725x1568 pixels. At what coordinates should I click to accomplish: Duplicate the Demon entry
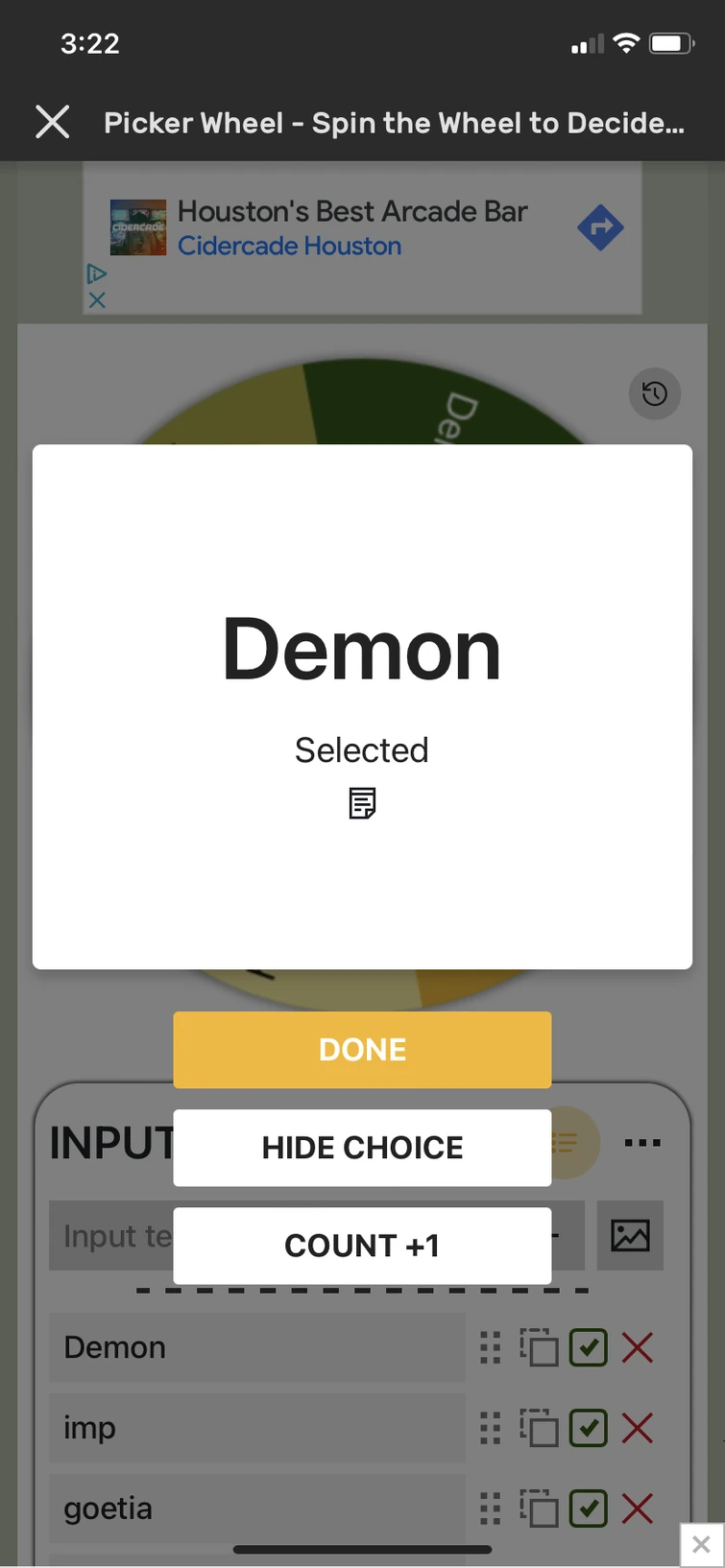point(539,1347)
